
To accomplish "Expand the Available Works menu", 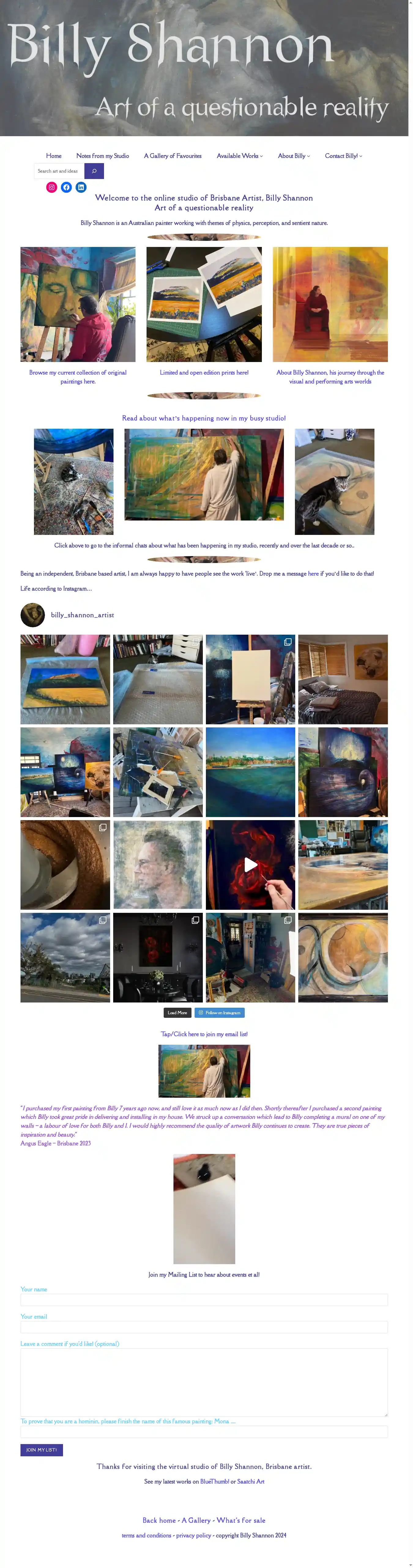I will click(x=240, y=156).
